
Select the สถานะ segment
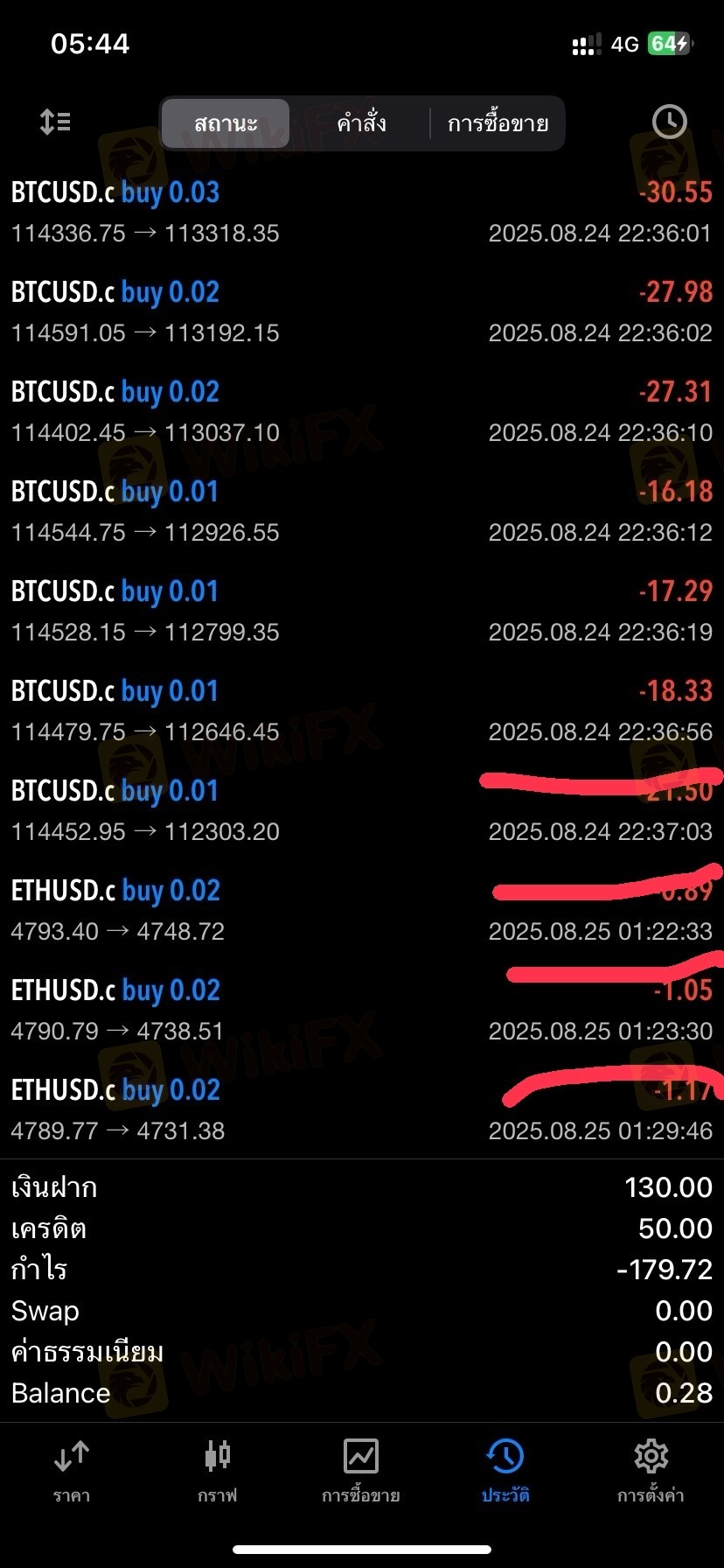click(x=226, y=123)
